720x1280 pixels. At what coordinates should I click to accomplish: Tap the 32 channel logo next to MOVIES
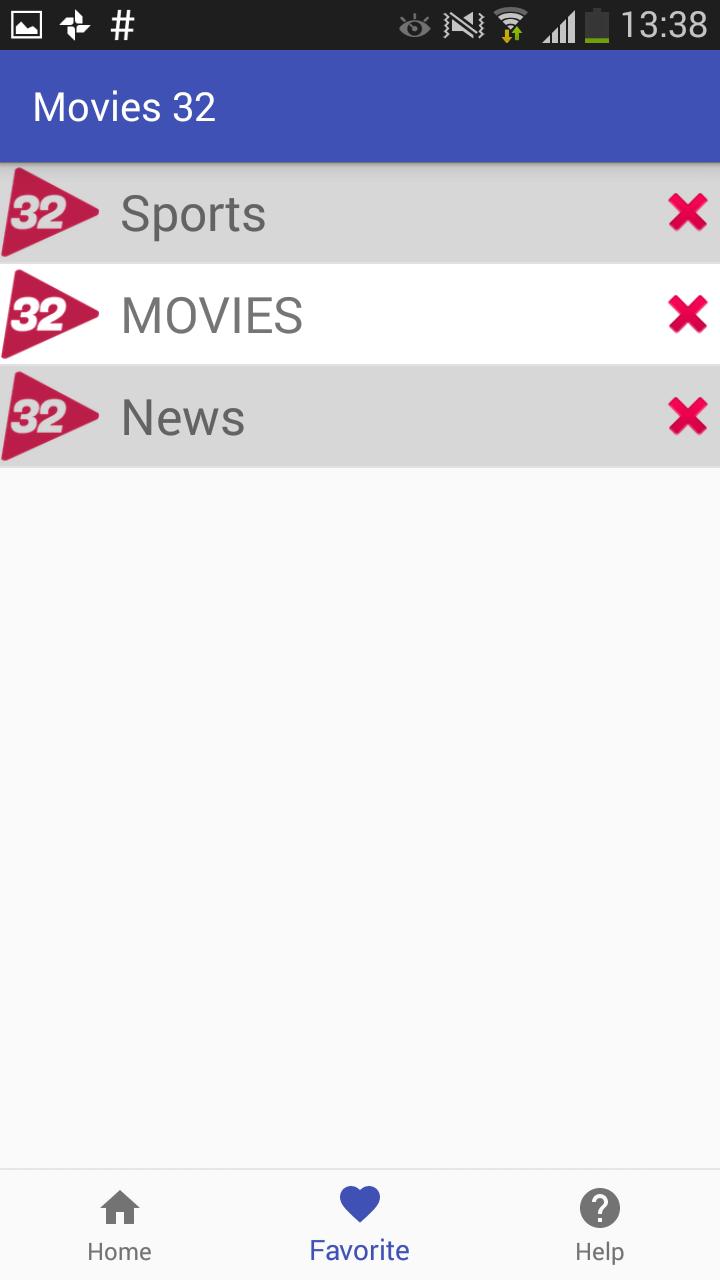[50, 315]
